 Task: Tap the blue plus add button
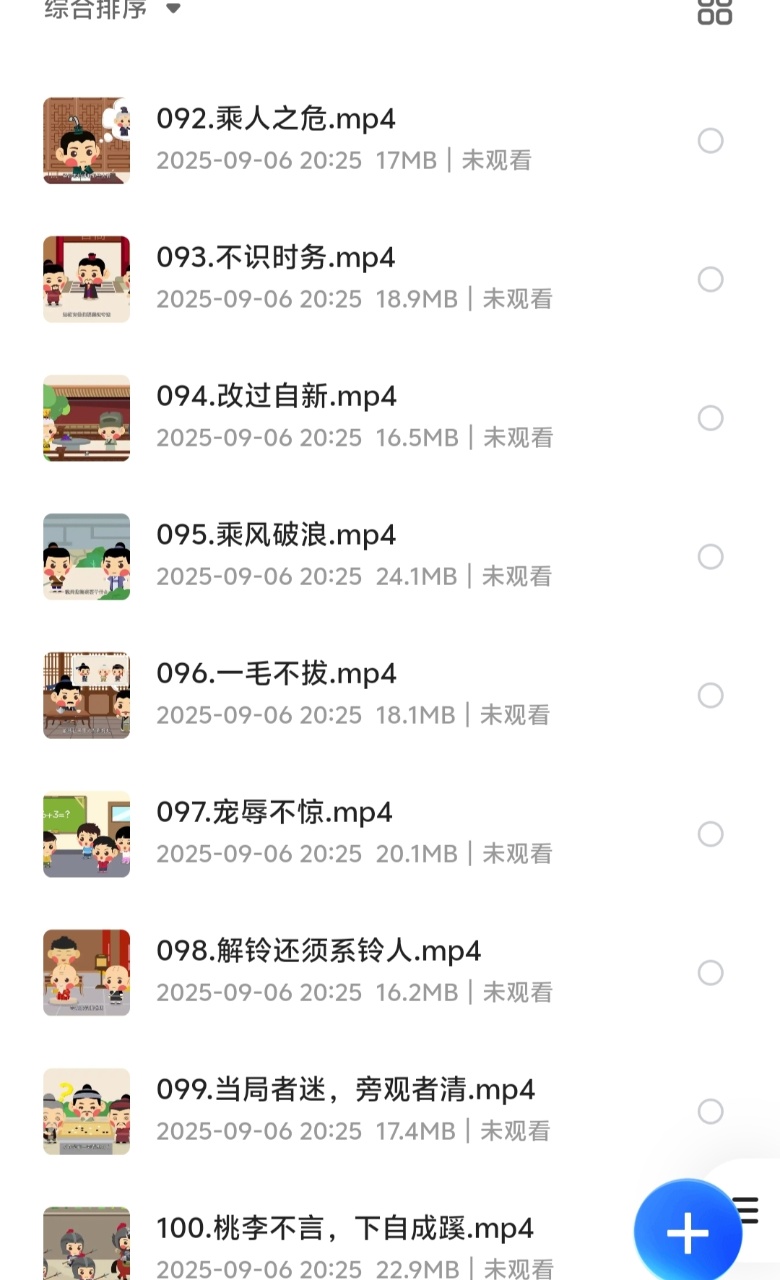688,1233
